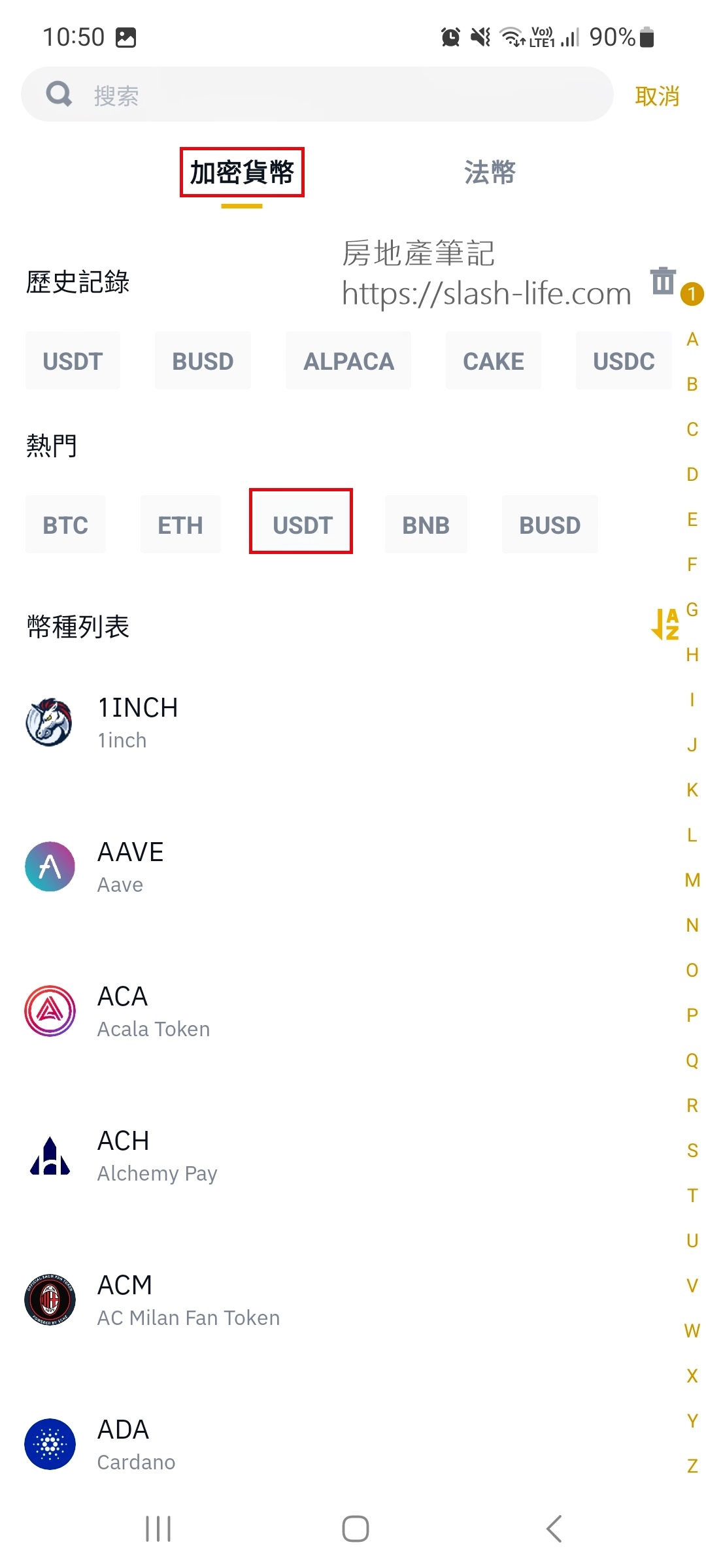706x1568 pixels.
Task: Choose BNB under 熱門
Action: (x=426, y=525)
